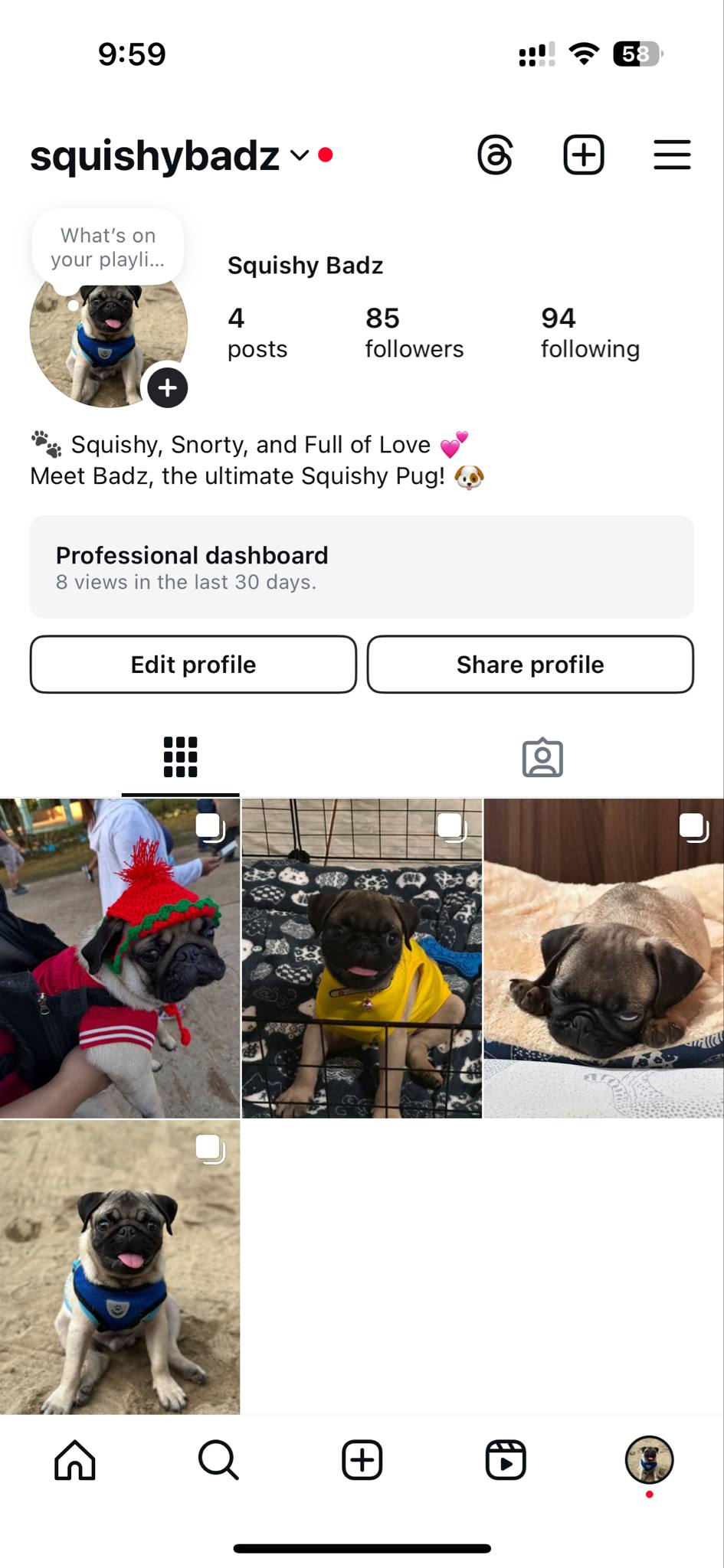This screenshot has height=1568, width=724.
Task: Open the Reels tab
Action: click(506, 1460)
